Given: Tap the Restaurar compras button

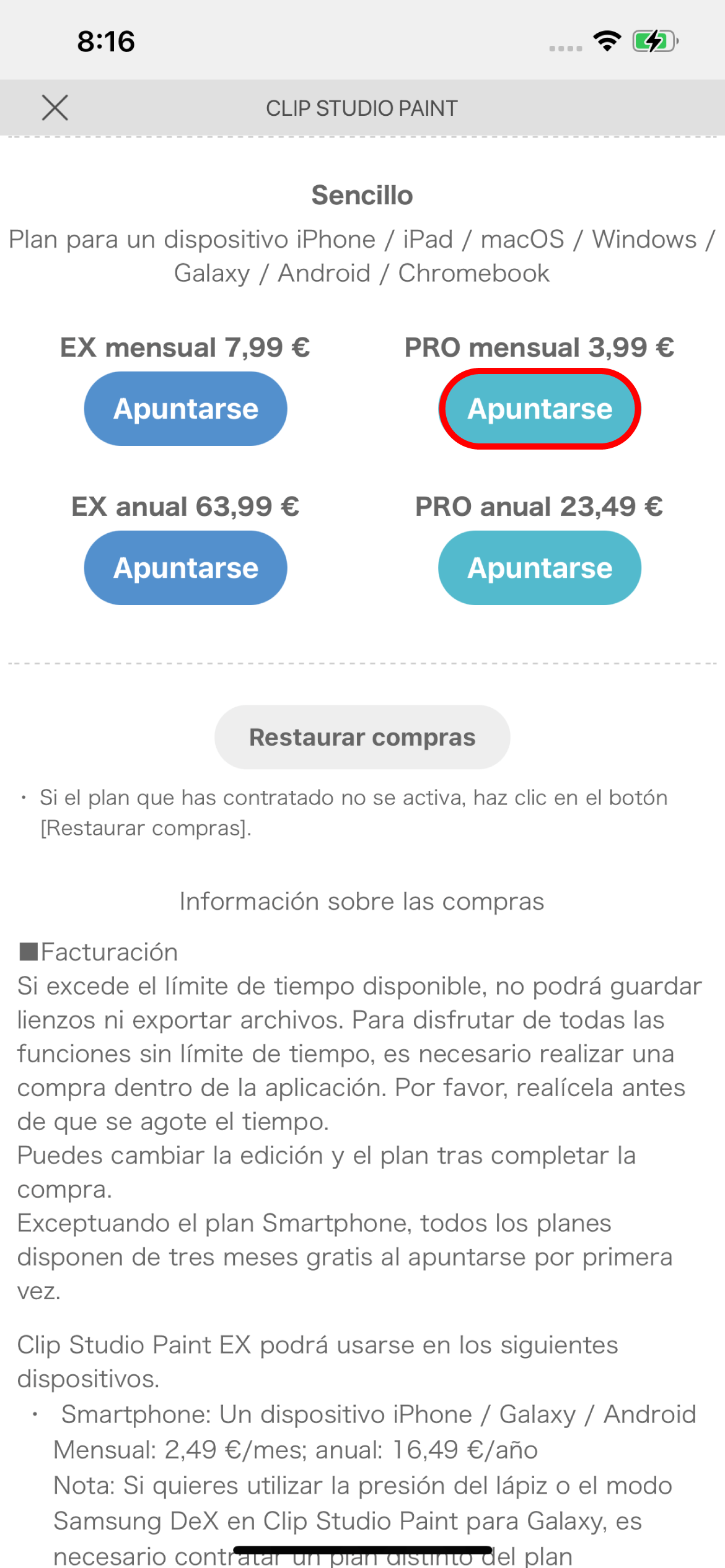Looking at the screenshot, I should click(362, 737).
